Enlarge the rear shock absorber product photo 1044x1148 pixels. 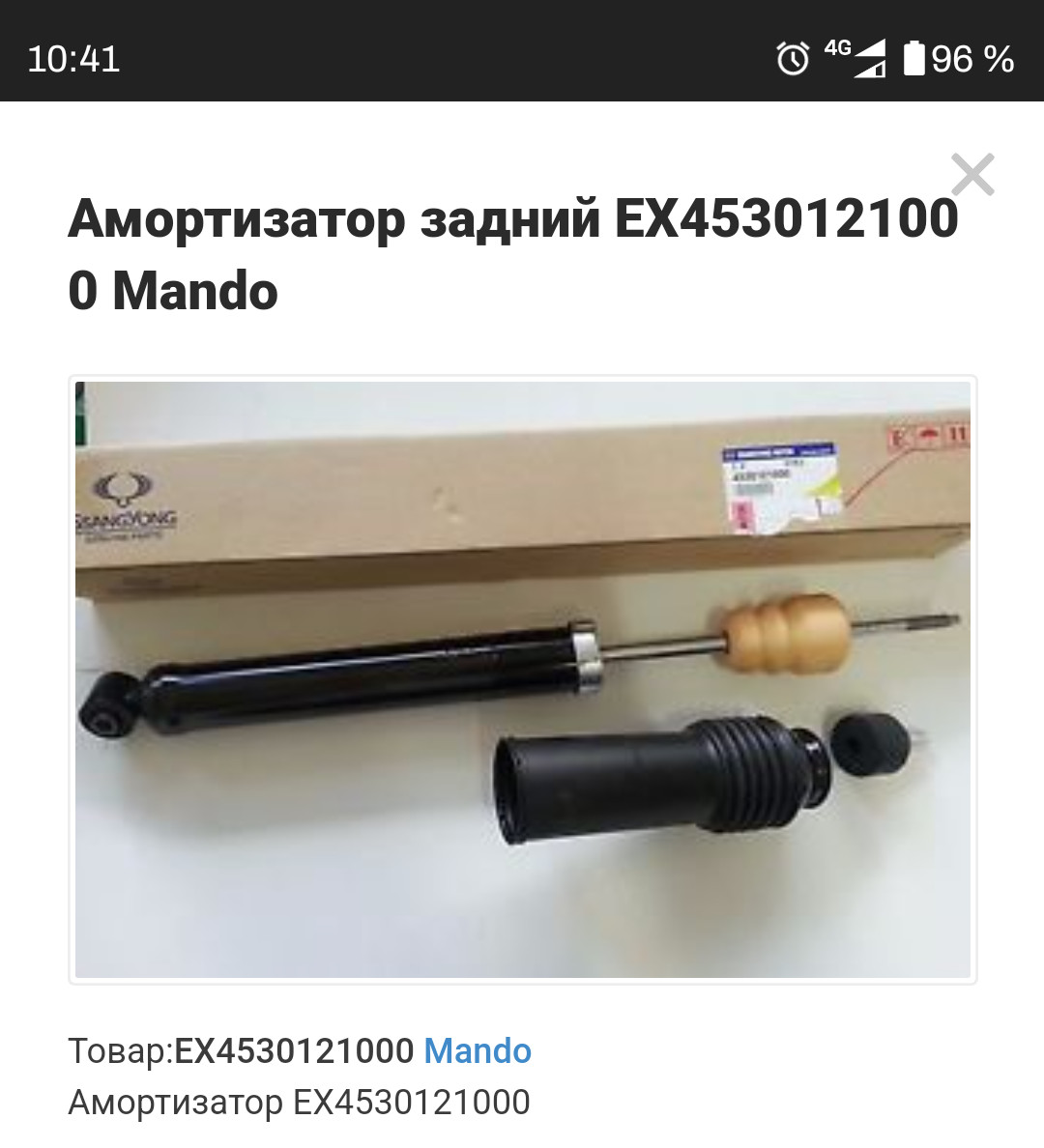[522, 679]
